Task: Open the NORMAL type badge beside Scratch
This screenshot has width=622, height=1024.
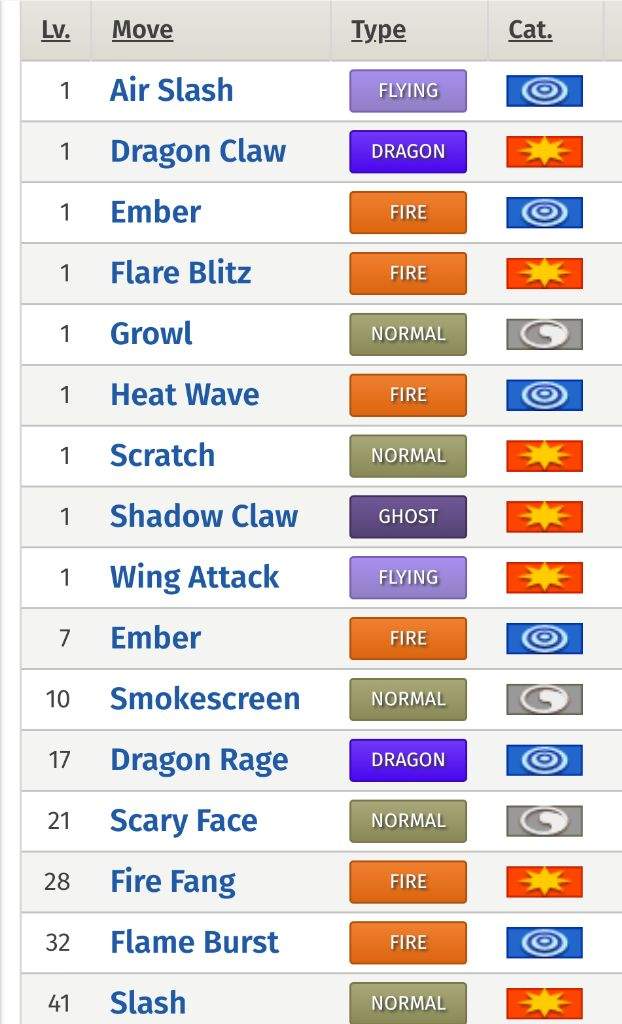Action: (408, 456)
